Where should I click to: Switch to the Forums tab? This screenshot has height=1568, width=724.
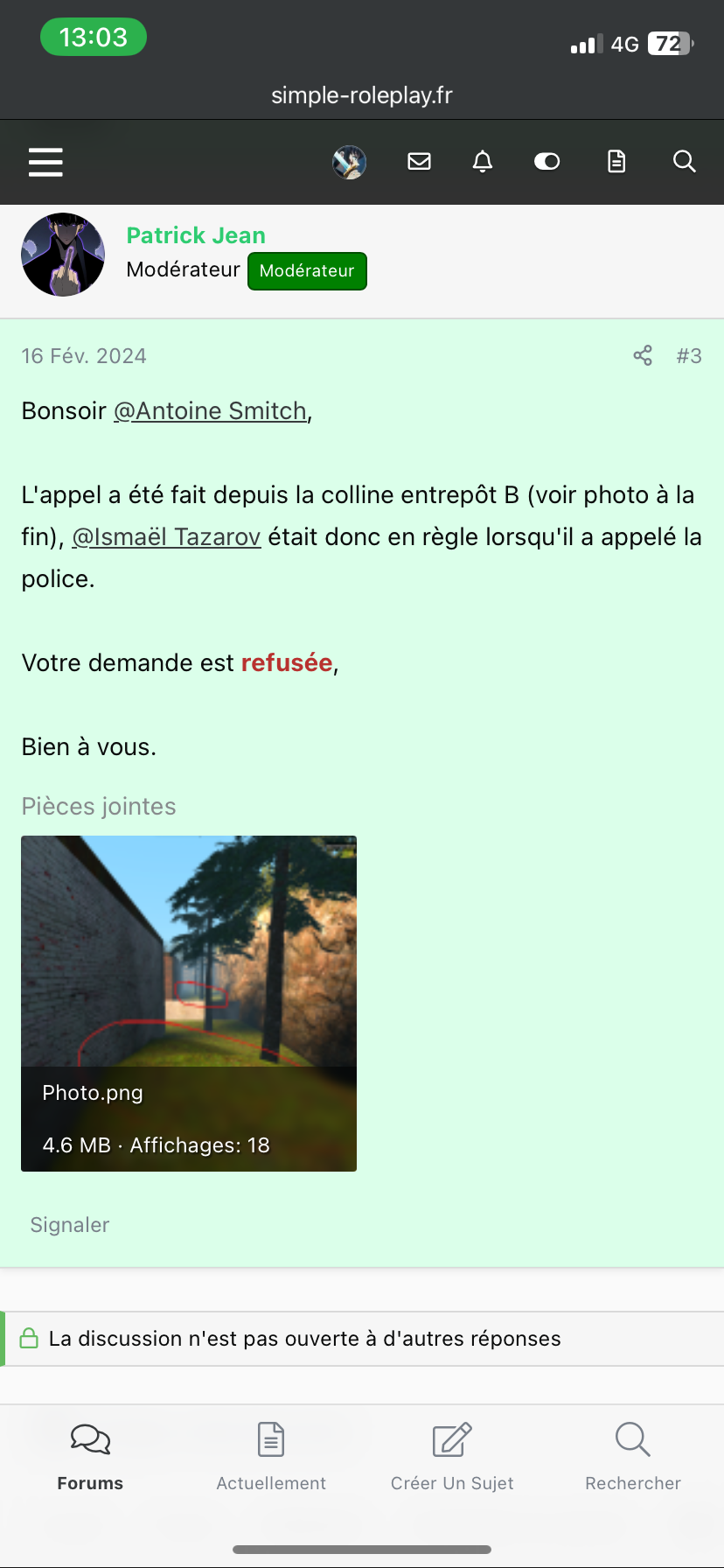tap(90, 1457)
